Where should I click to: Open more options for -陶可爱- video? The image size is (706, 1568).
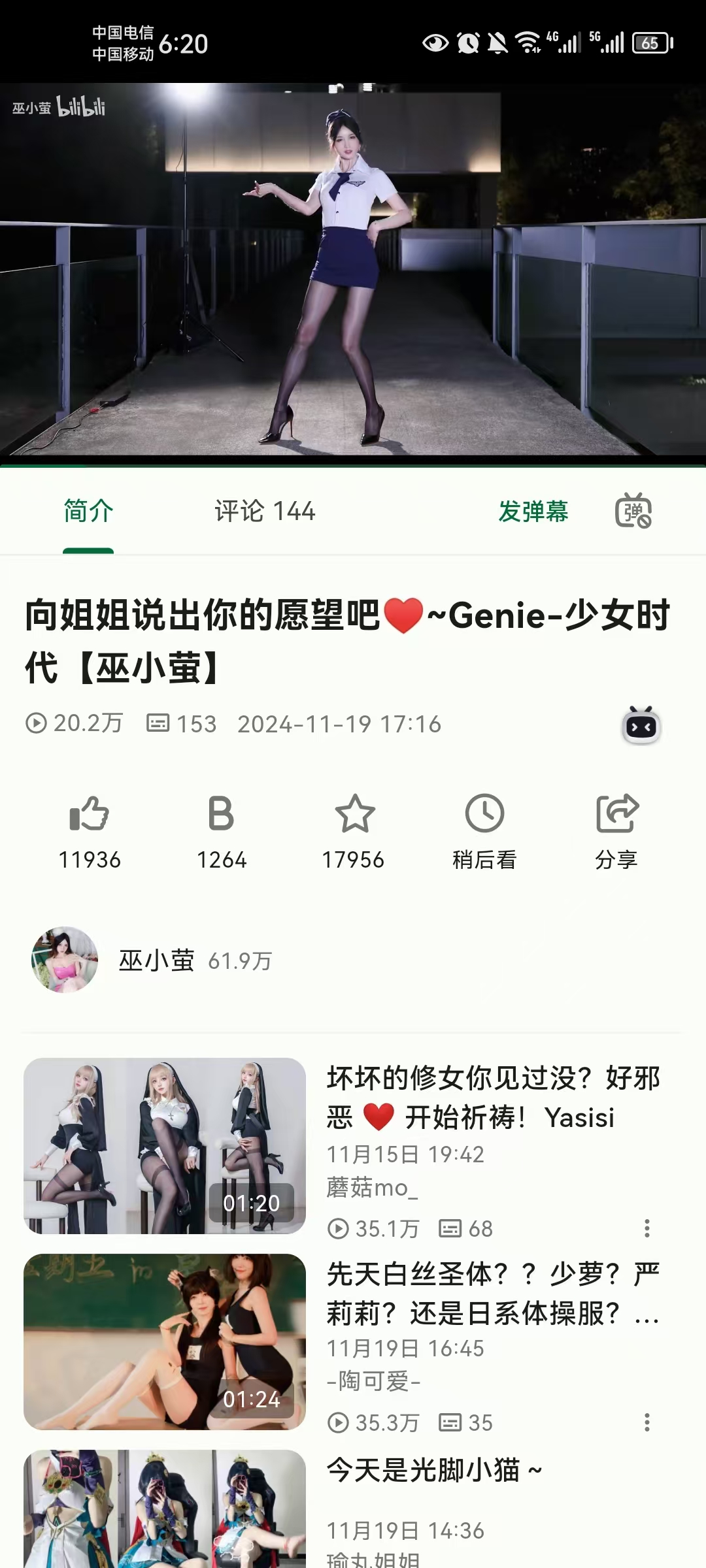tap(647, 1422)
